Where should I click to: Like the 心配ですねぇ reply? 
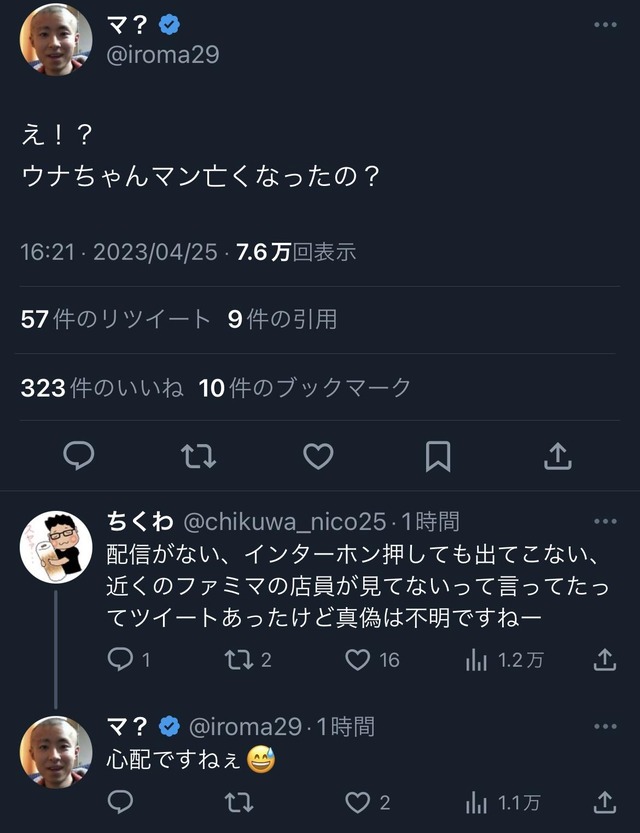pos(358,802)
